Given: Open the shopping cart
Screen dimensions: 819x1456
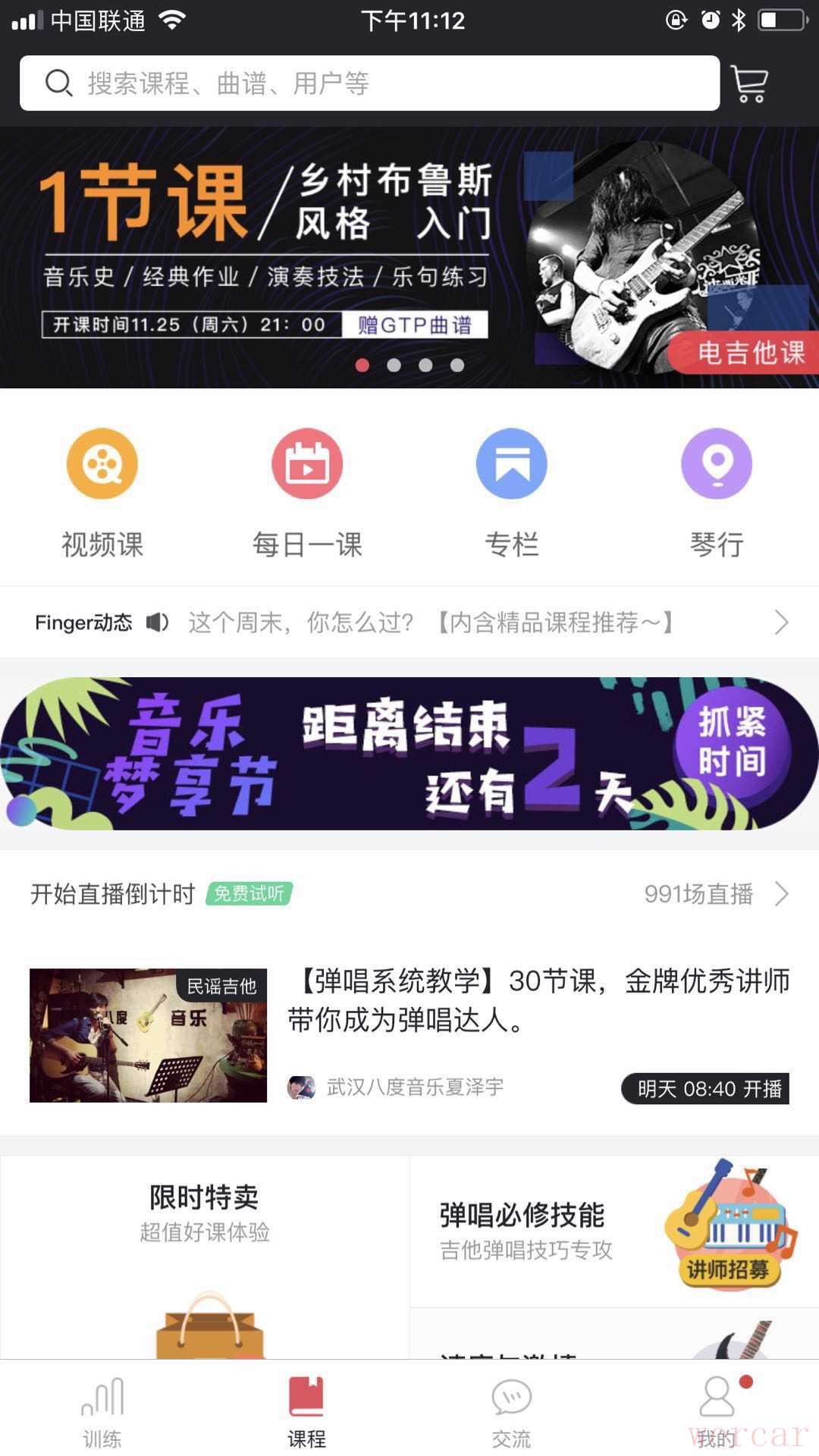Looking at the screenshot, I should click(x=749, y=83).
